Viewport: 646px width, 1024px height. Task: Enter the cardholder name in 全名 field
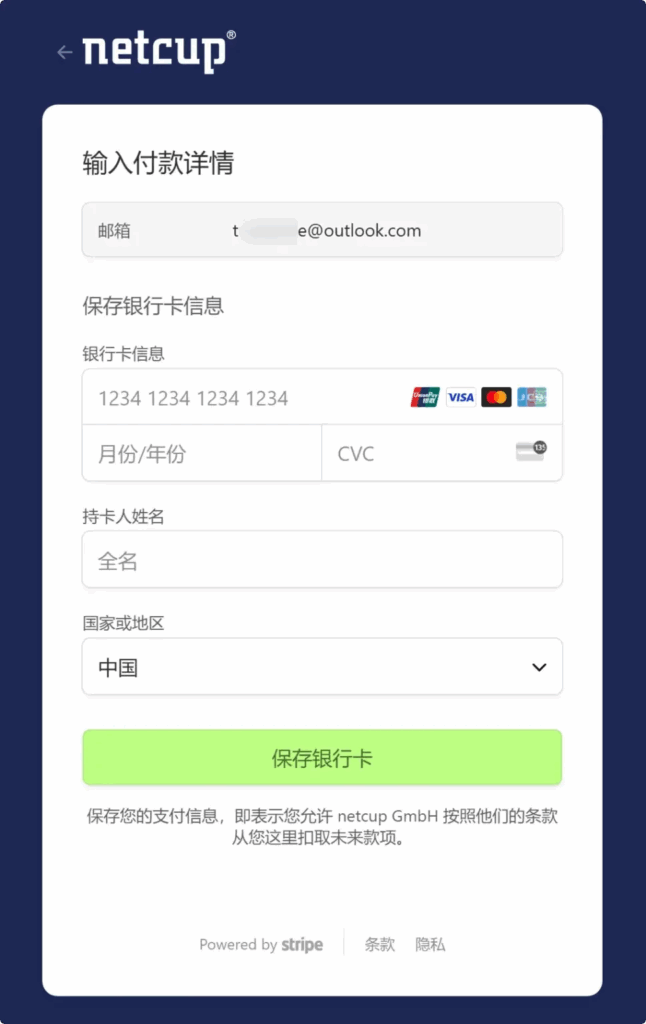321,560
